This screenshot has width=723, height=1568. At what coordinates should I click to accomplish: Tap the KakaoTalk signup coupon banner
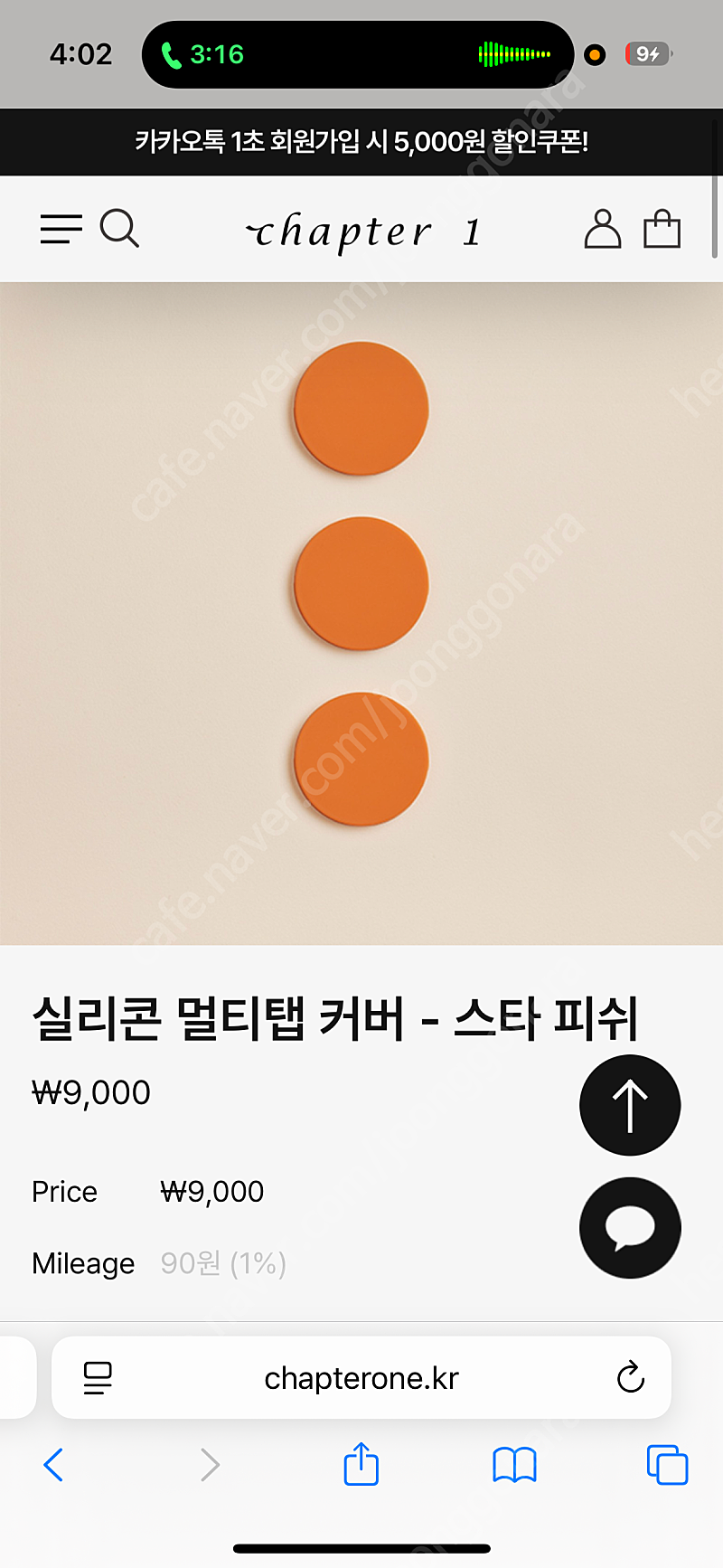[361, 142]
